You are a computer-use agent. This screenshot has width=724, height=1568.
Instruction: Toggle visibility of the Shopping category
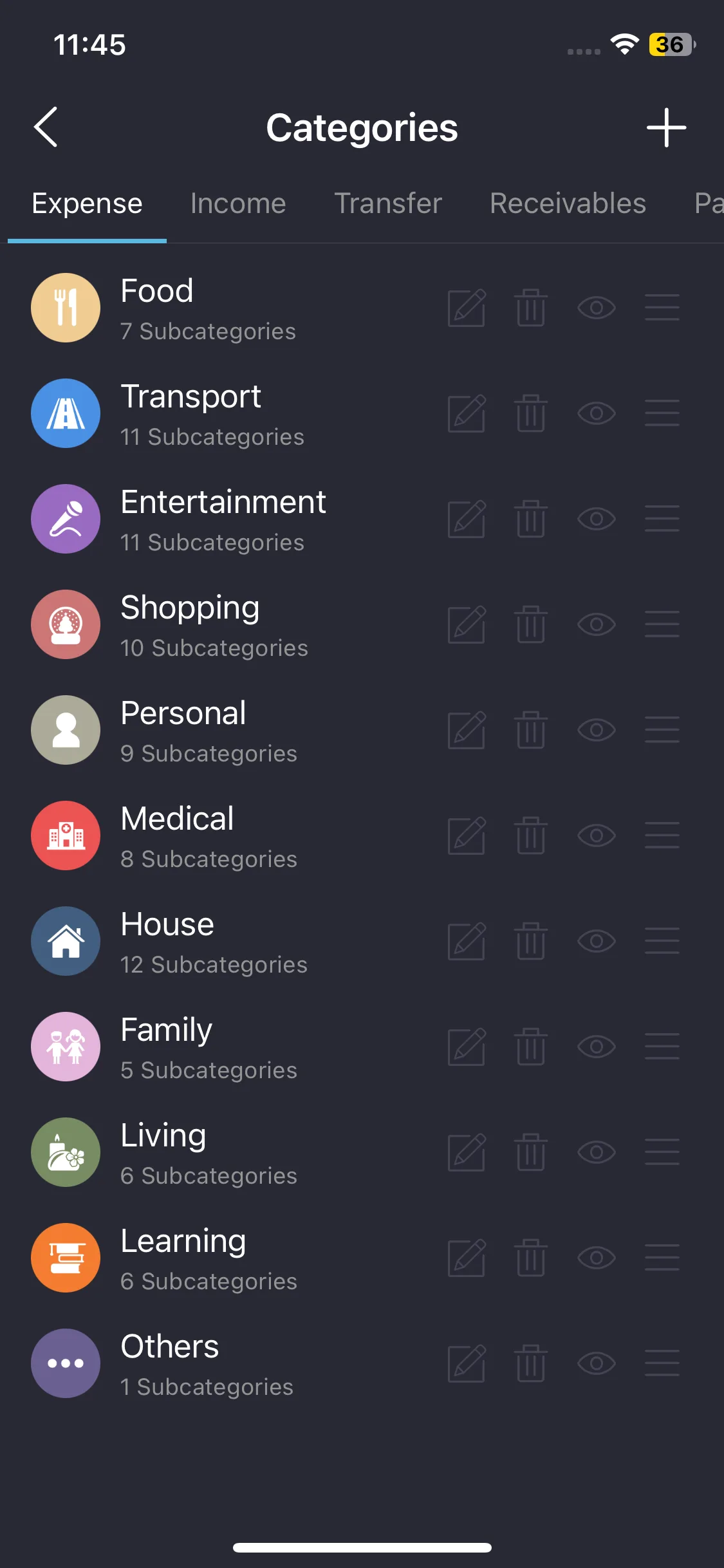coord(596,624)
